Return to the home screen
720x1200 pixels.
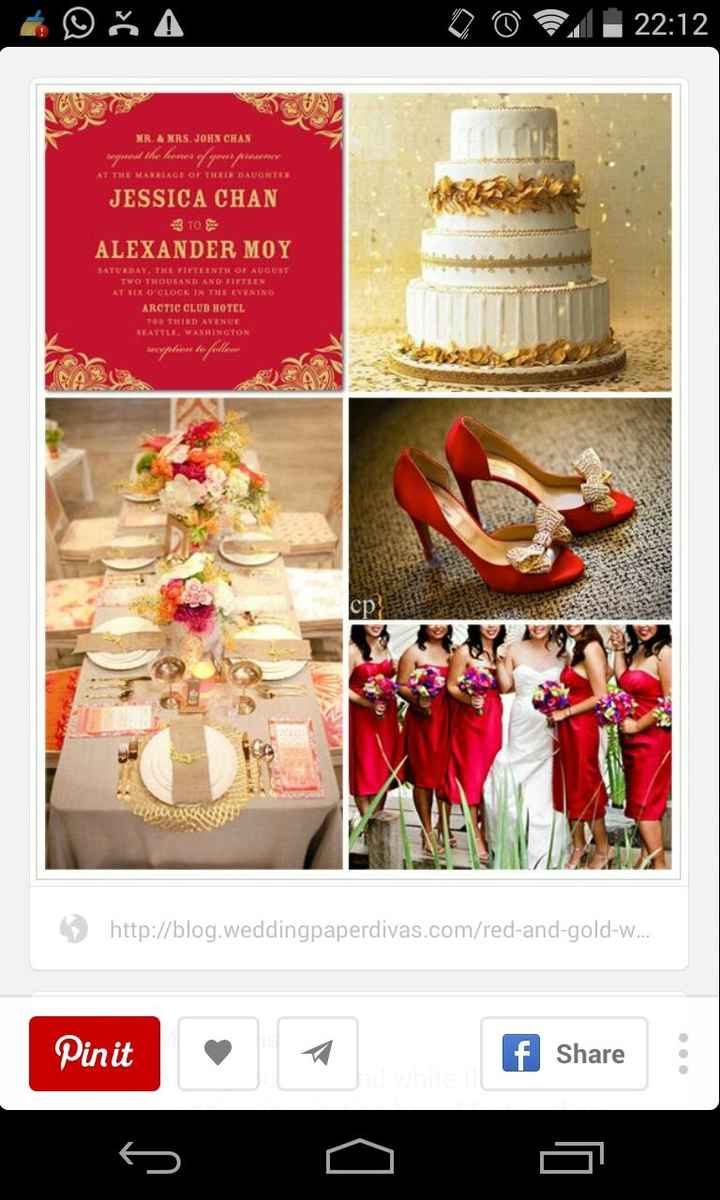click(360, 1157)
